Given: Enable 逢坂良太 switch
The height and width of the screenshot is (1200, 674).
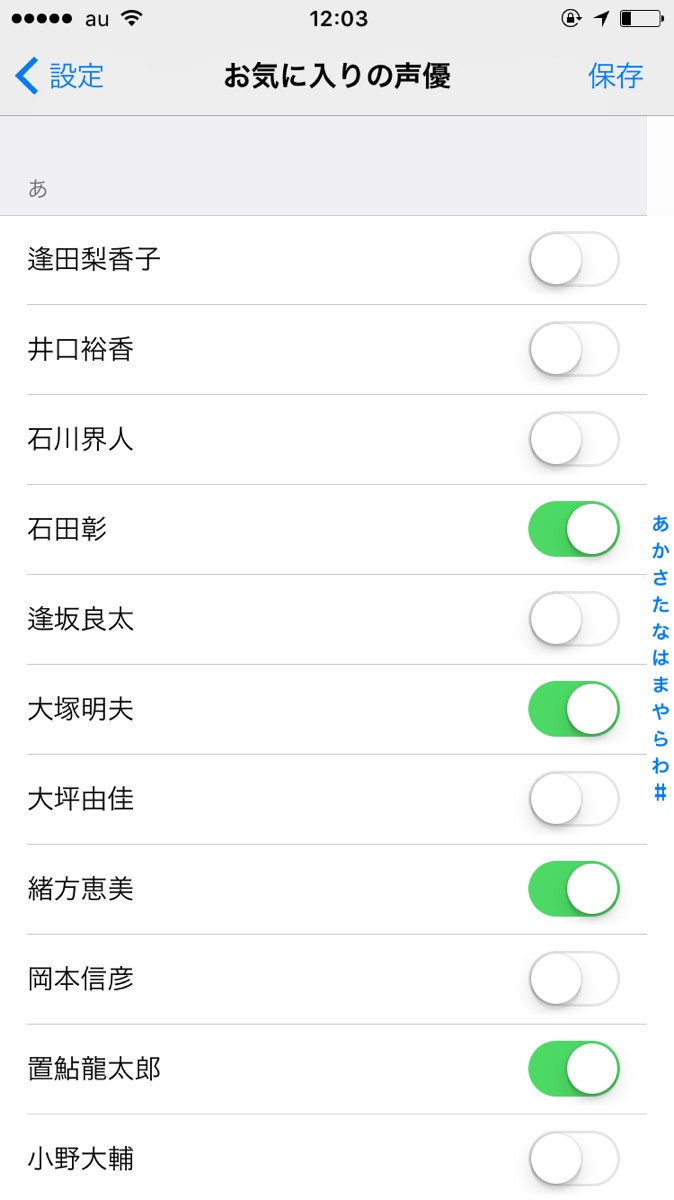Looking at the screenshot, I should coord(574,620).
